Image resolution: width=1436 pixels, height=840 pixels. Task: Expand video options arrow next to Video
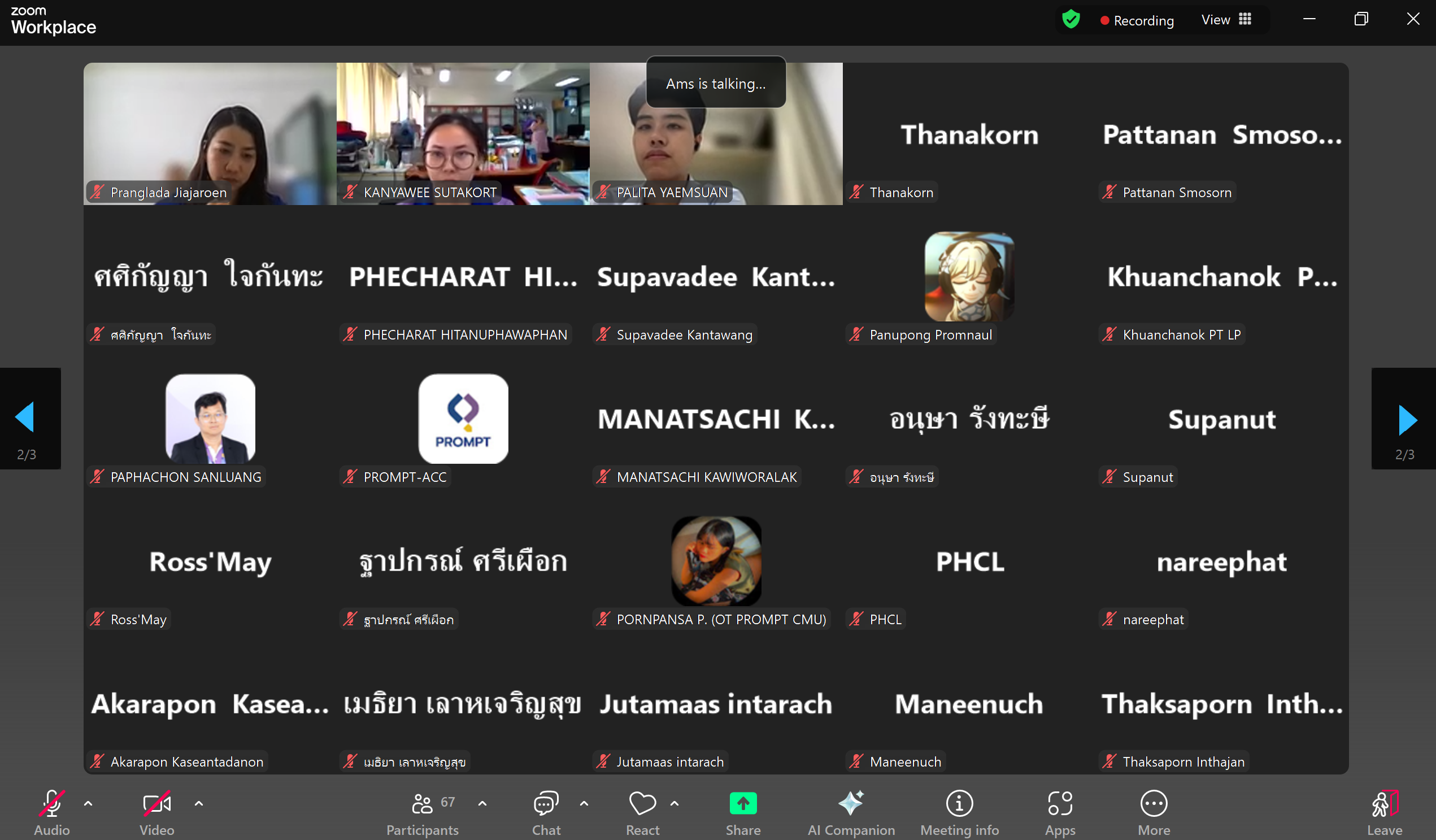pos(198,803)
